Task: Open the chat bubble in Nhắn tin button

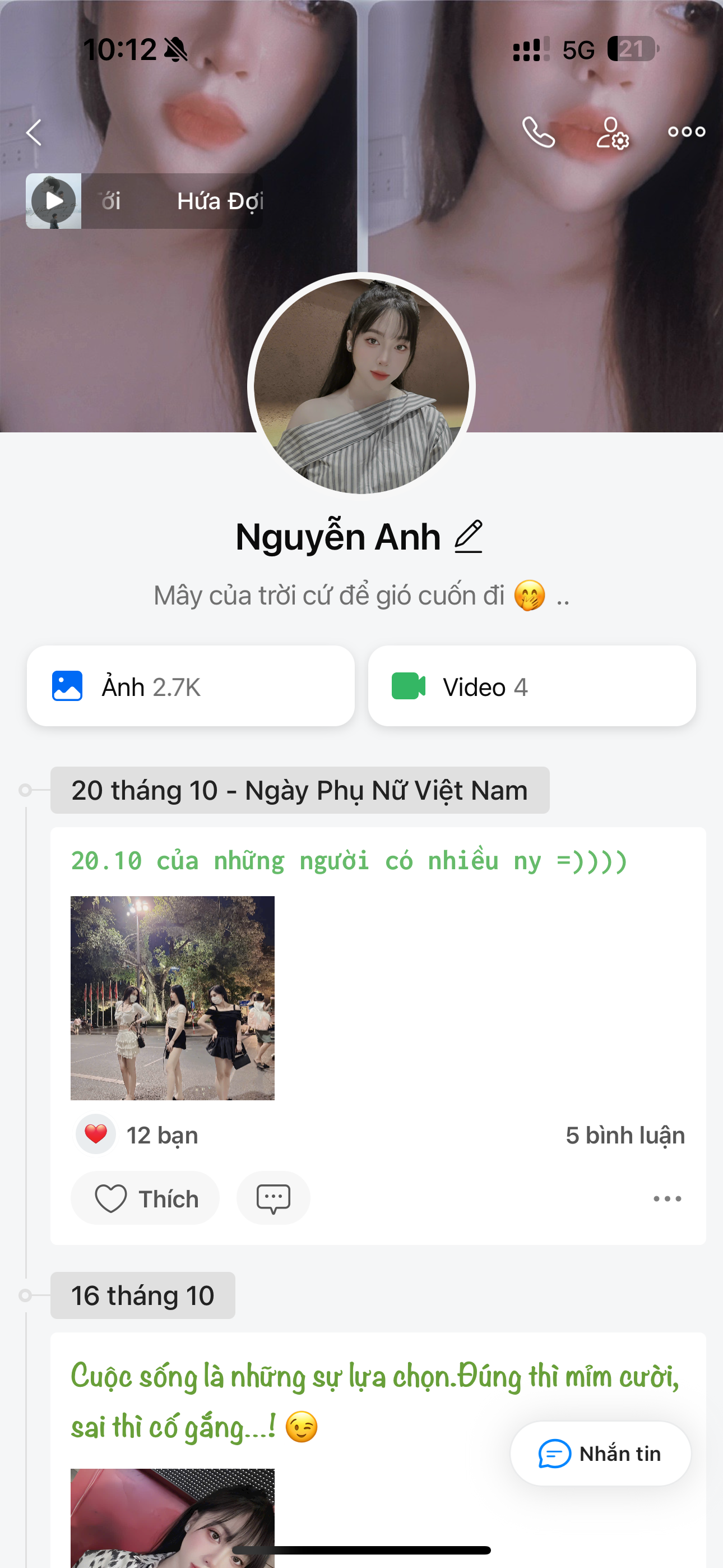Action: [553, 1454]
